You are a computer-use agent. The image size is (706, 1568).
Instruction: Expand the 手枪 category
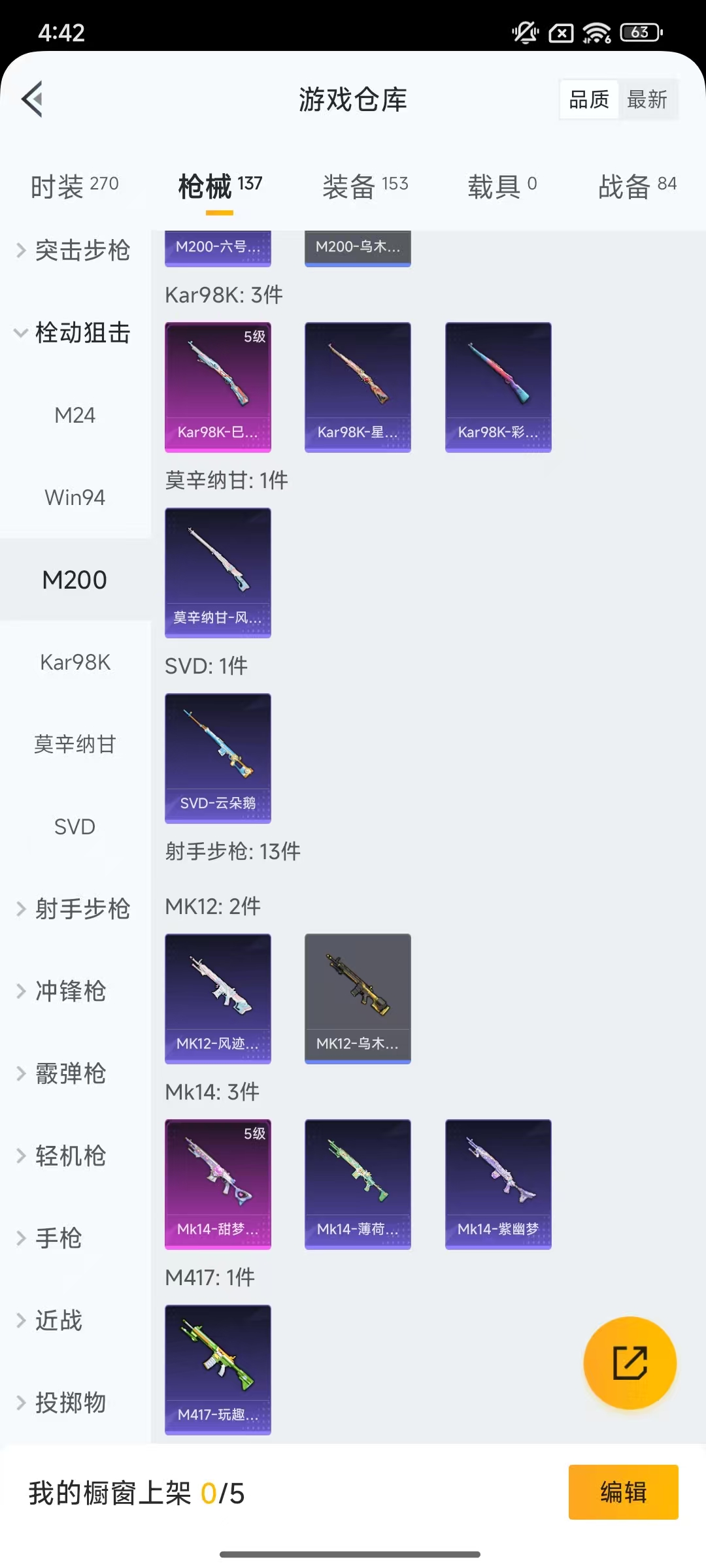[x=59, y=1238]
